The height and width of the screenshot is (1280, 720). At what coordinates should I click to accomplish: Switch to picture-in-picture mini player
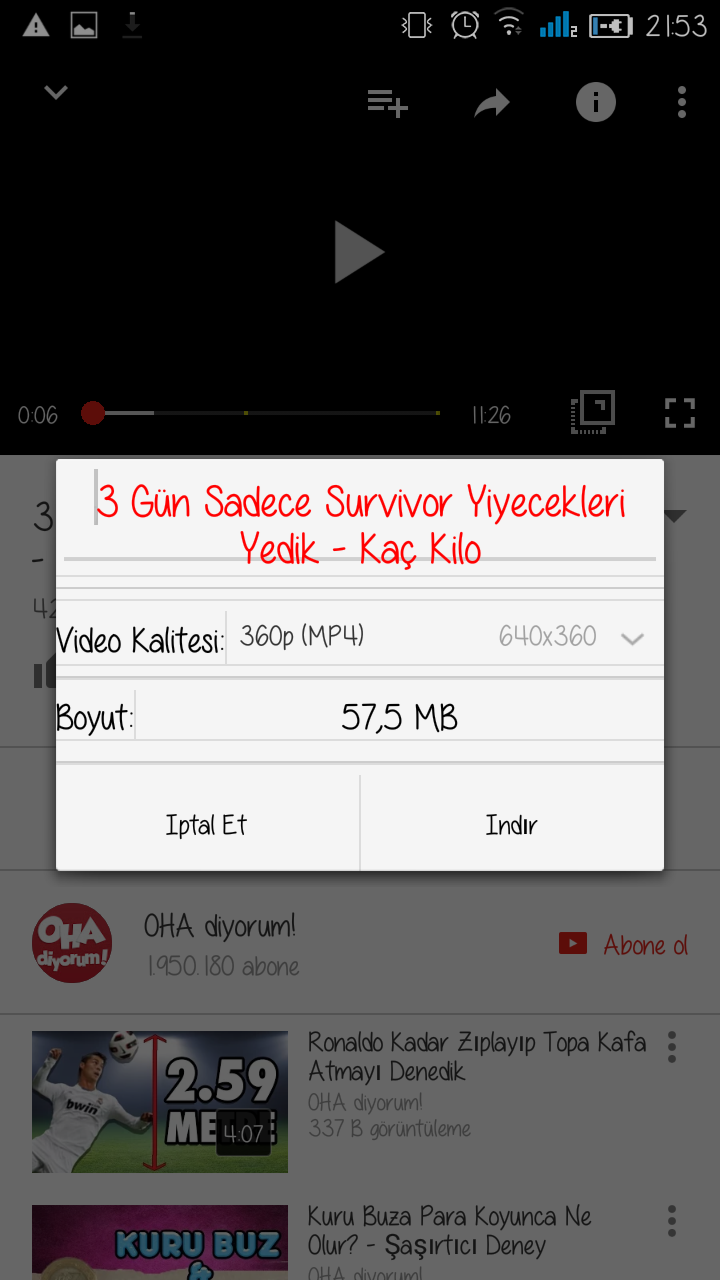(592, 412)
